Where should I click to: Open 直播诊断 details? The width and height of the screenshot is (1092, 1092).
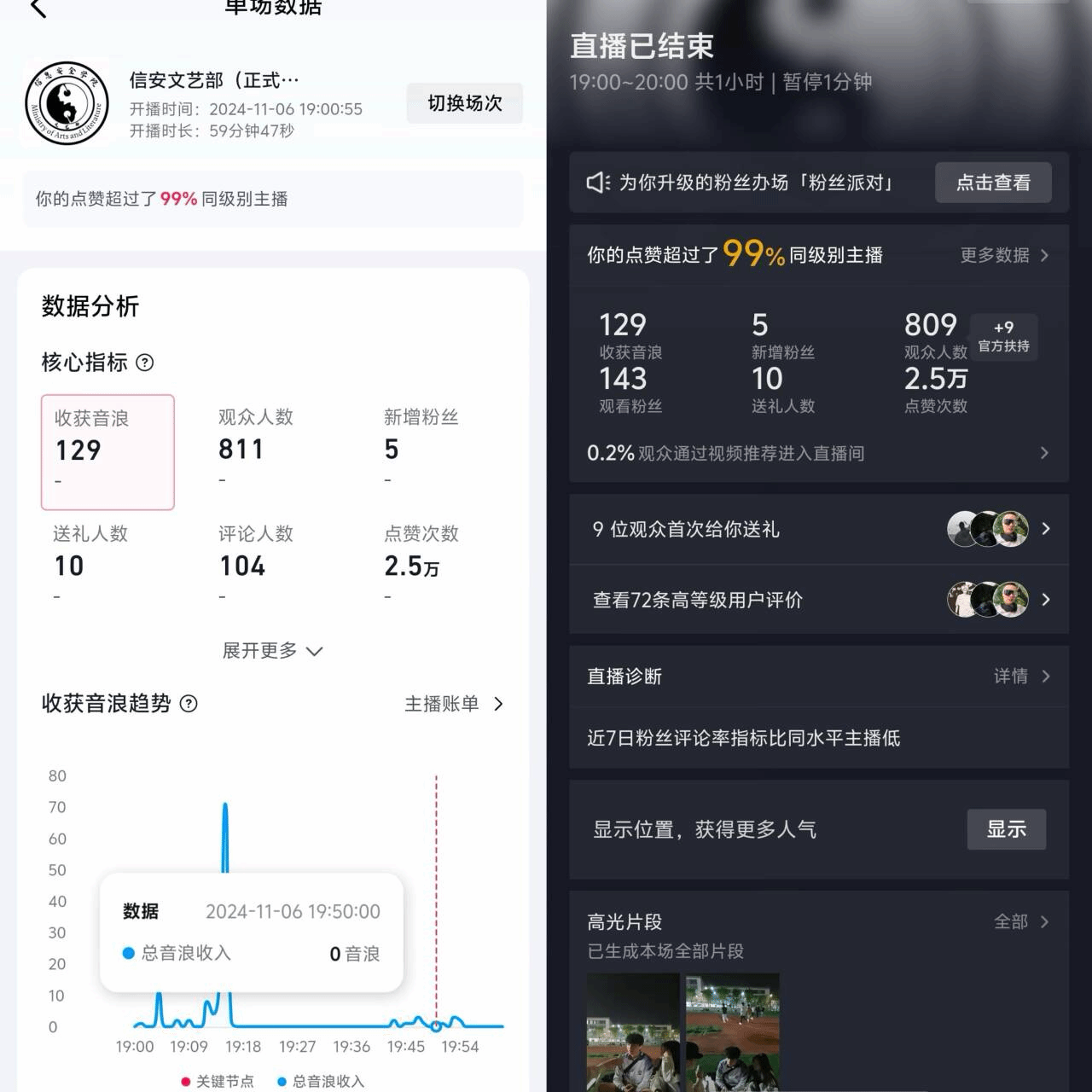pyautogui.click(x=1020, y=677)
